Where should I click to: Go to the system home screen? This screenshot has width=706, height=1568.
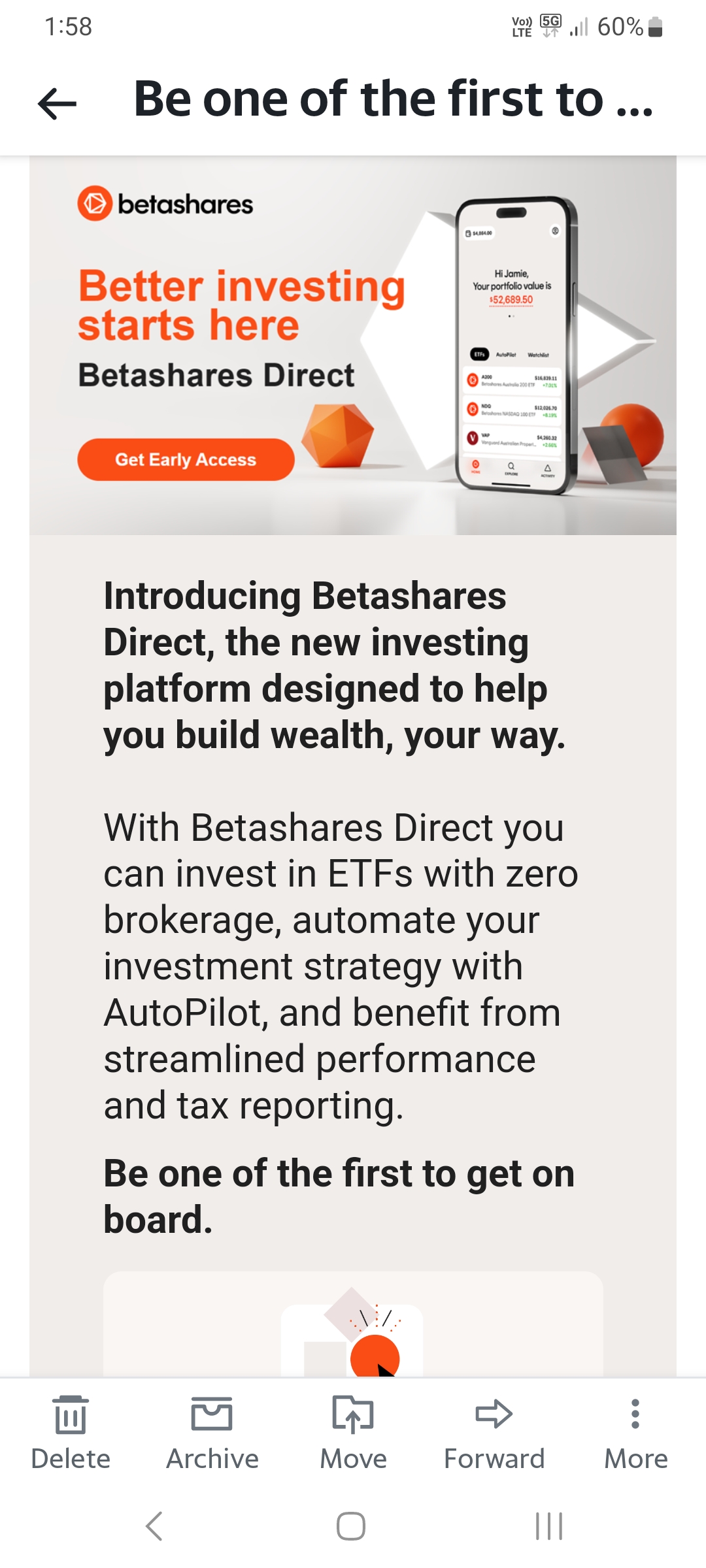tap(351, 1526)
